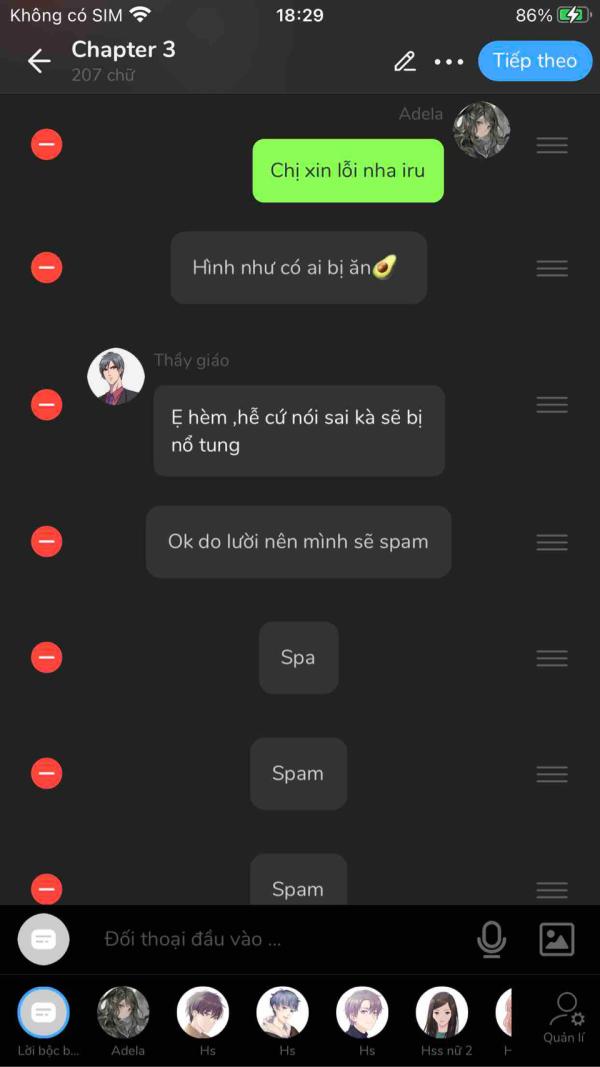Choose the Adela character in the bottom bar

click(x=123, y=1021)
